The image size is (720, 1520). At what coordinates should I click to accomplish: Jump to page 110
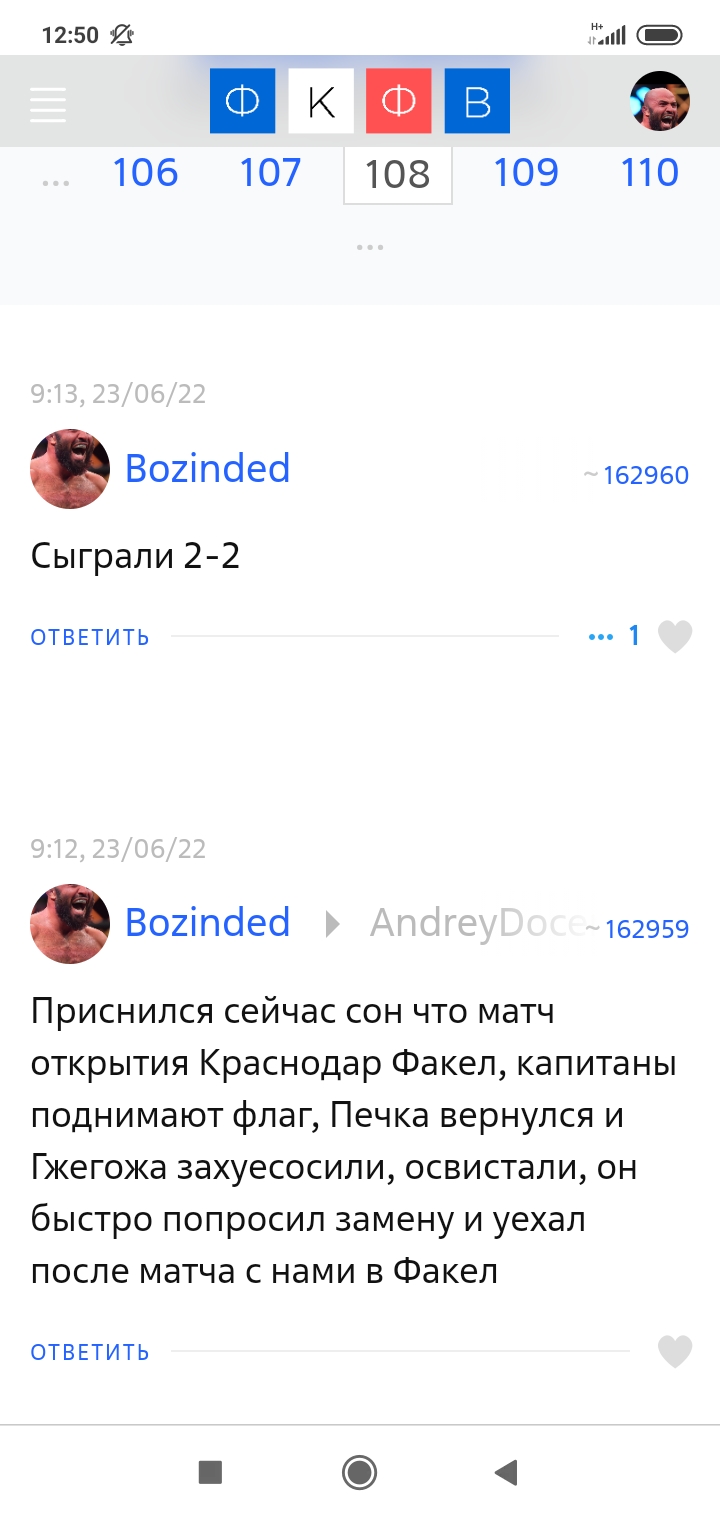click(650, 173)
